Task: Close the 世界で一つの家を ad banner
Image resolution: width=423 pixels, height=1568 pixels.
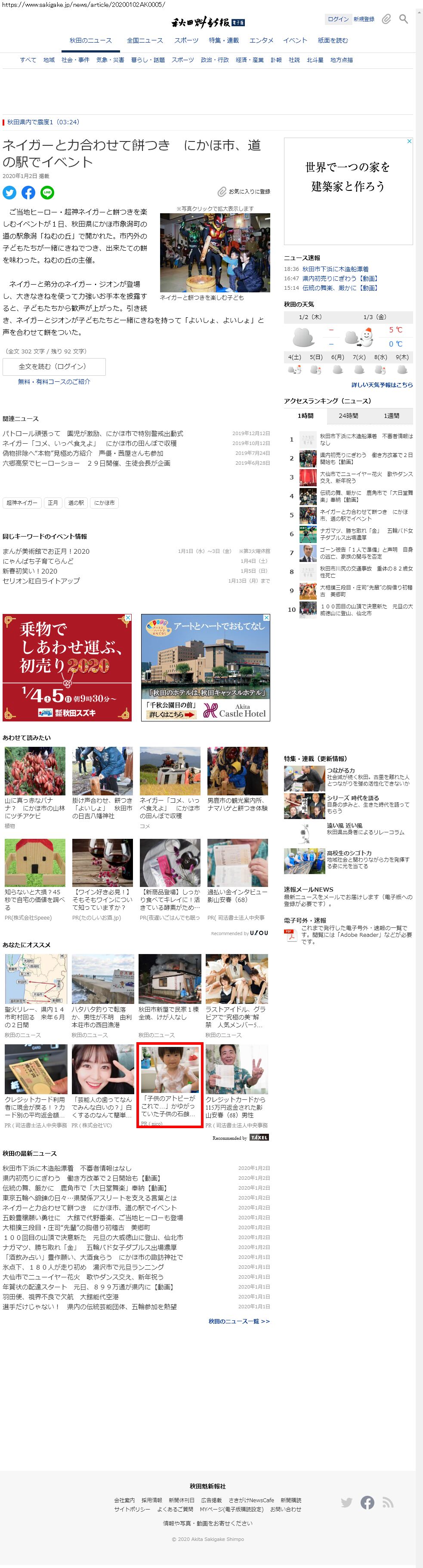Action: pos(410,141)
